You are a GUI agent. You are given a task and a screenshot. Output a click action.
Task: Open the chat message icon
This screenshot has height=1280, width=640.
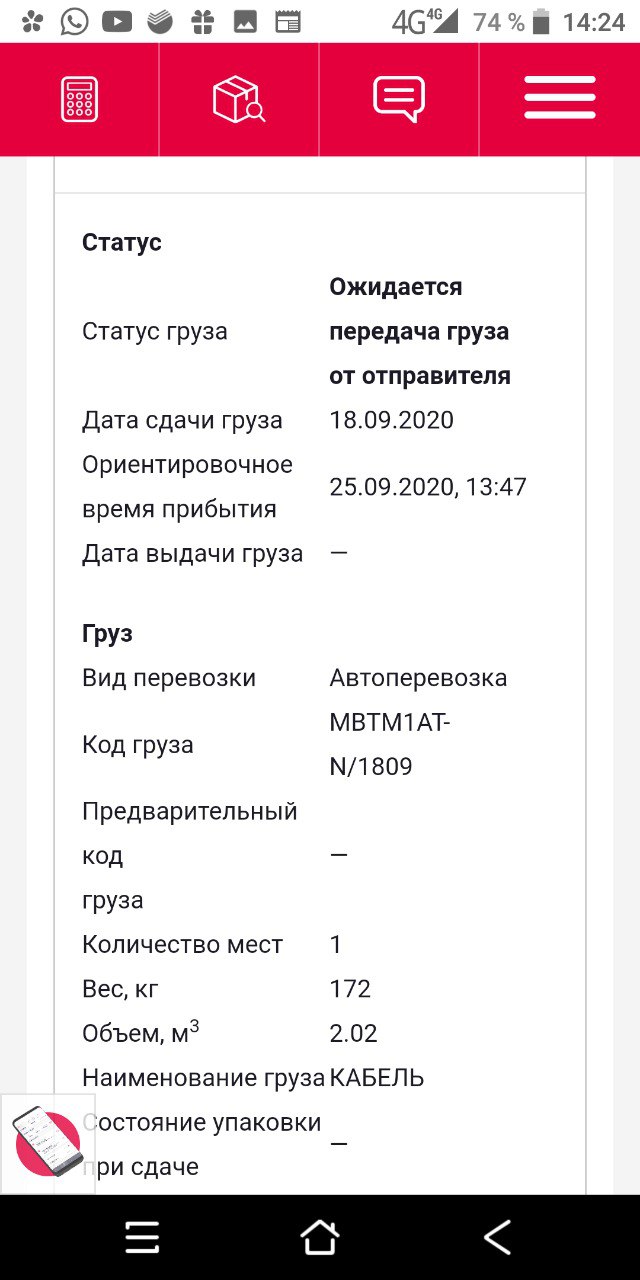pos(399,99)
